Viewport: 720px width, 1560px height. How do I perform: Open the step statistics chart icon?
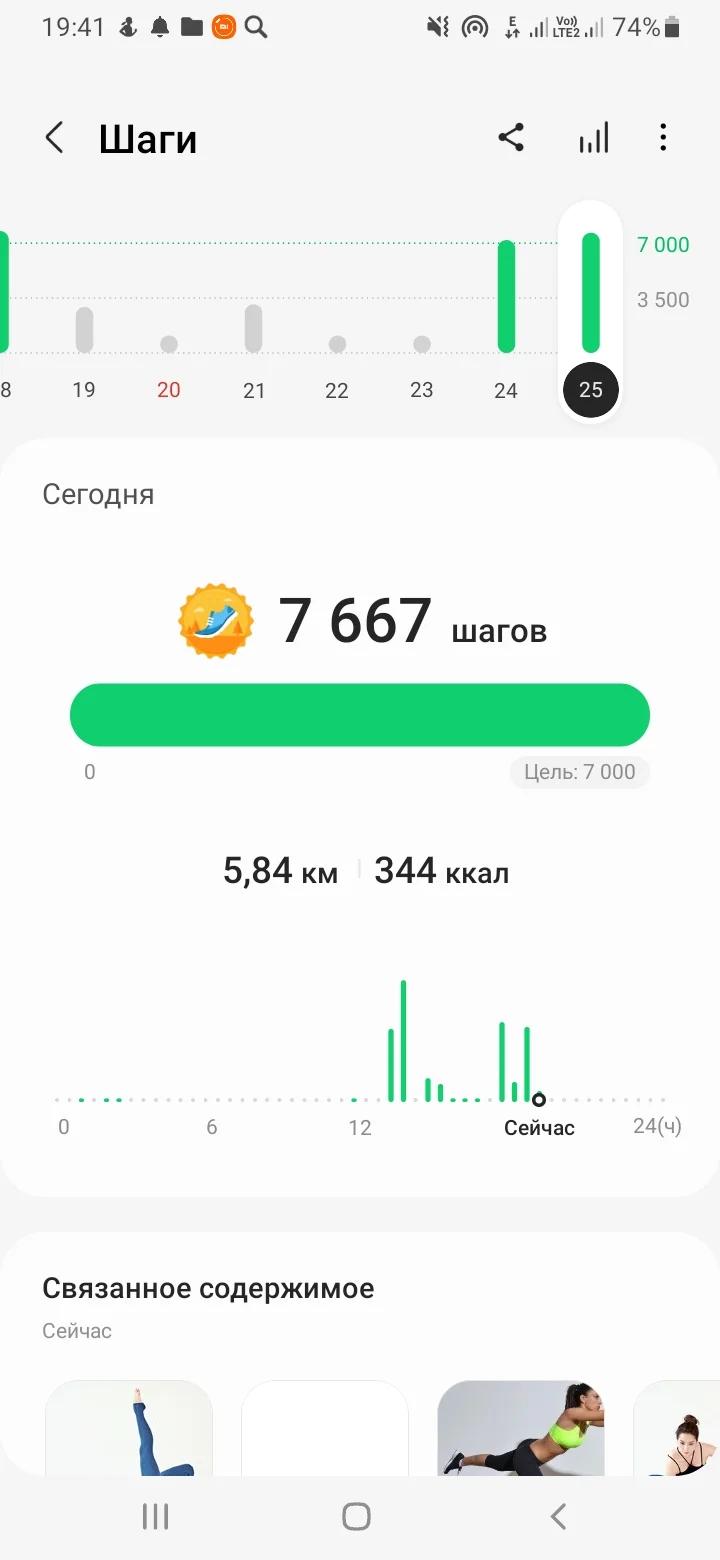tap(593, 138)
